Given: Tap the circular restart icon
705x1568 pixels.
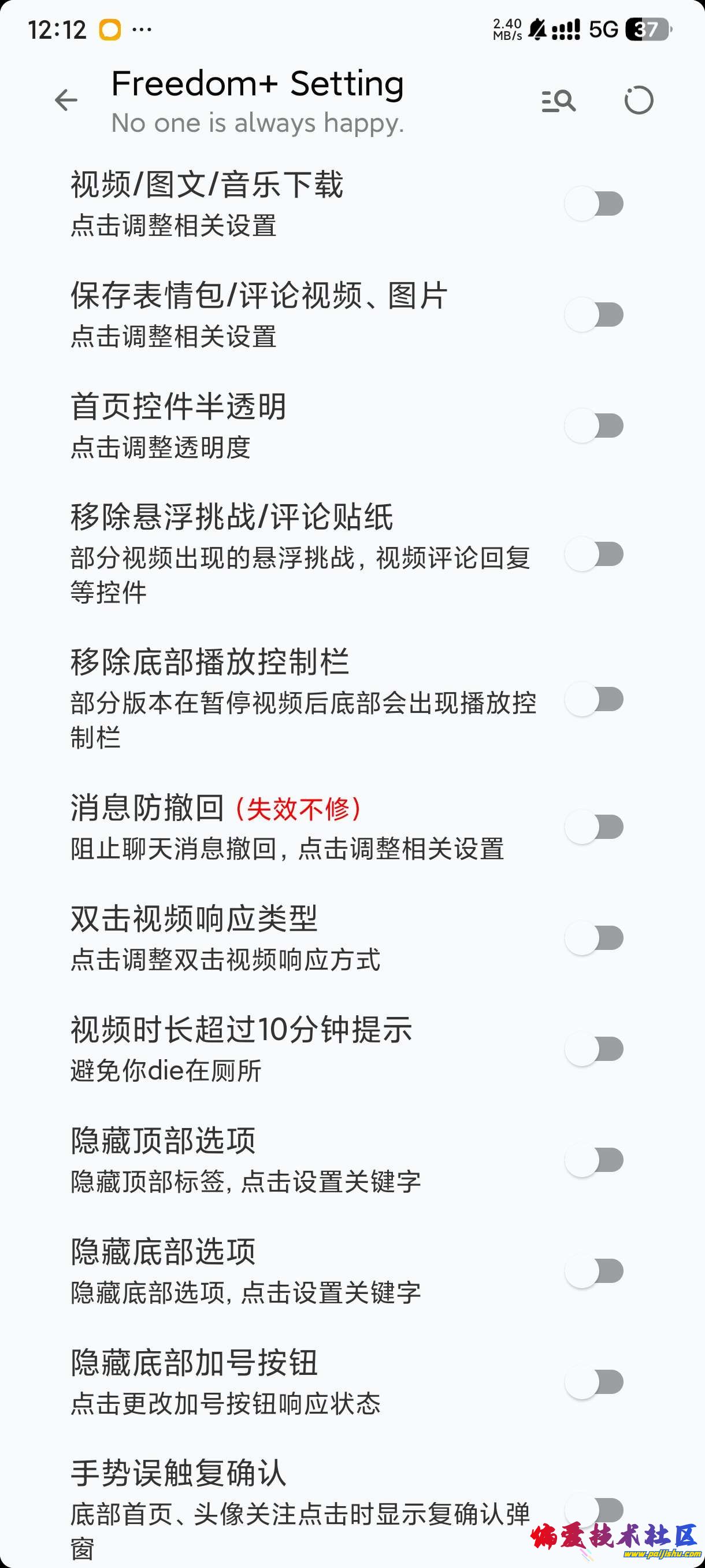Looking at the screenshot, I should point(639,101).
